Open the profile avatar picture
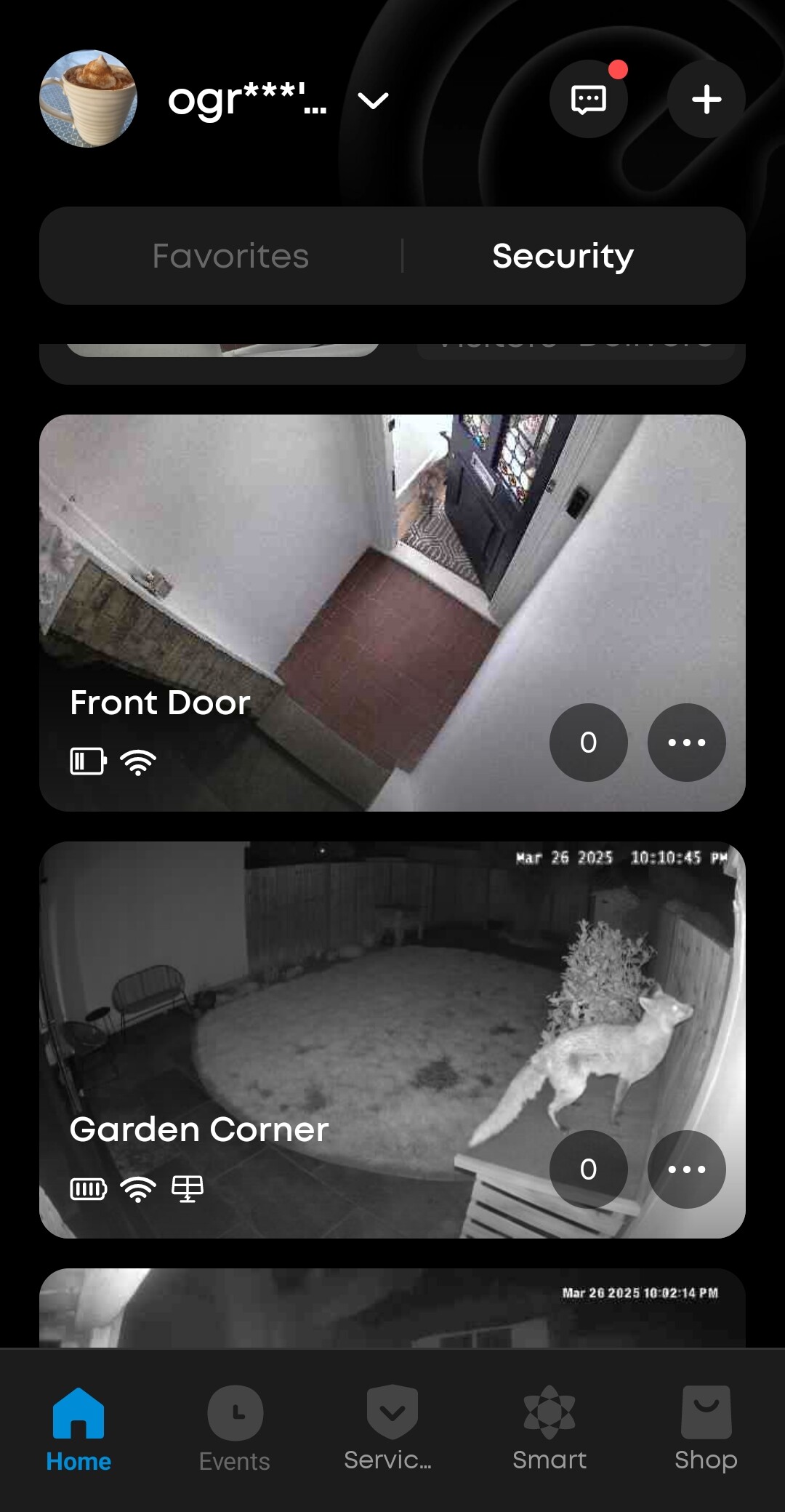This screenshot has height=1512, width=785. (x=88, y=99)
